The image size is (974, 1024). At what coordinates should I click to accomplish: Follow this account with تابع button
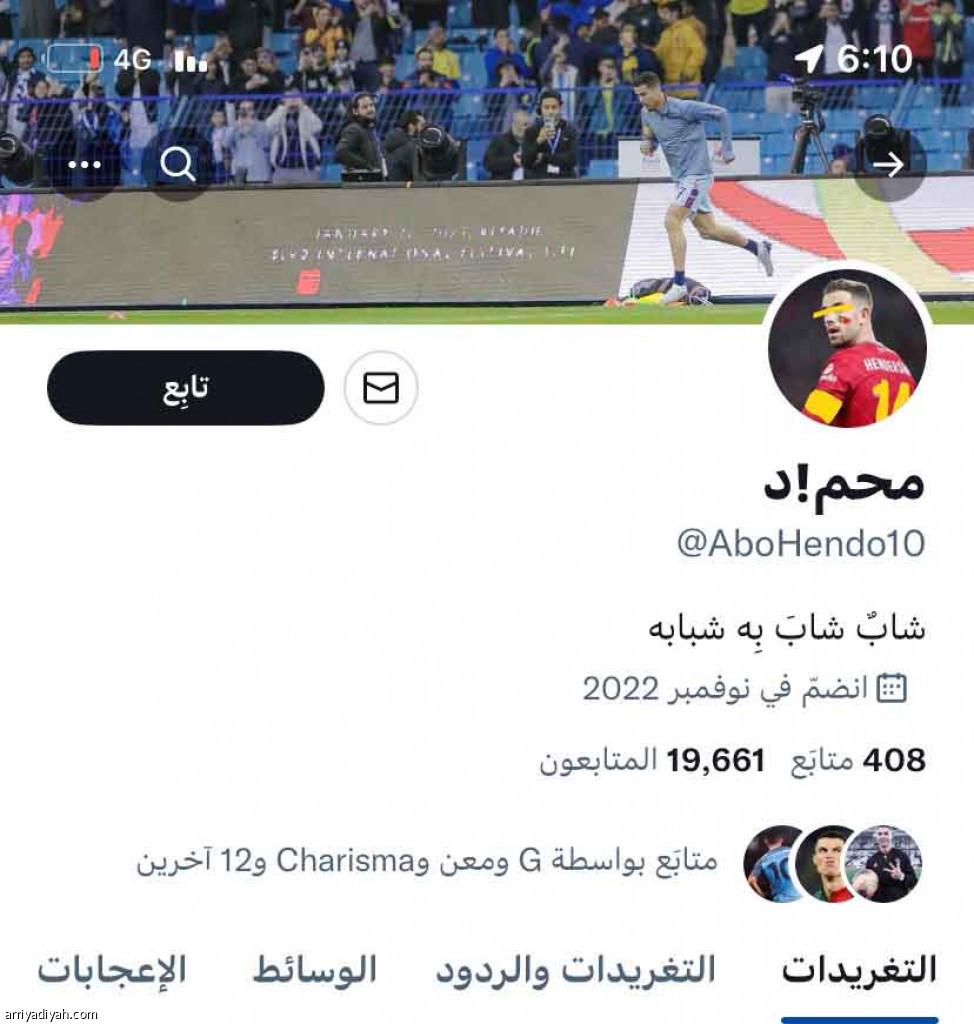click(x=186, y=388)
